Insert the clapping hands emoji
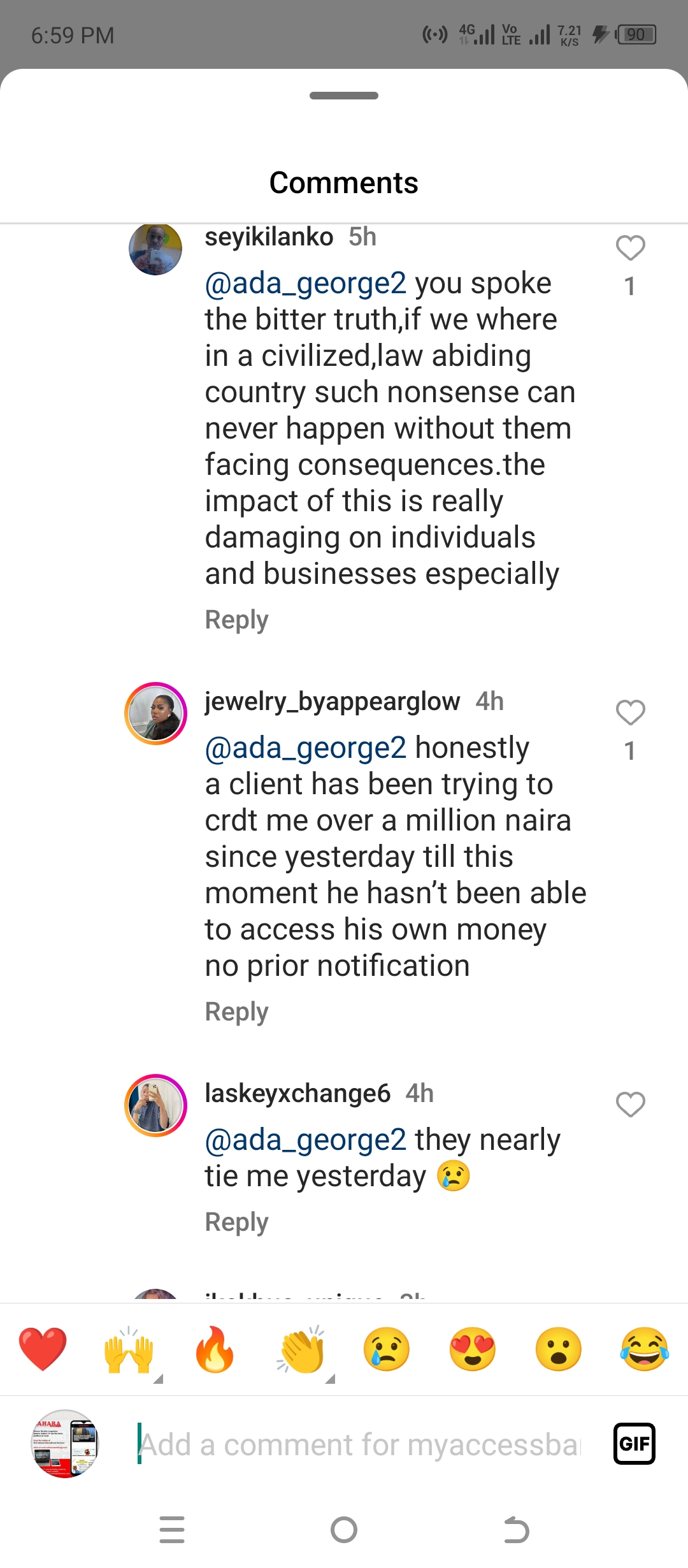 (301, 1349)
